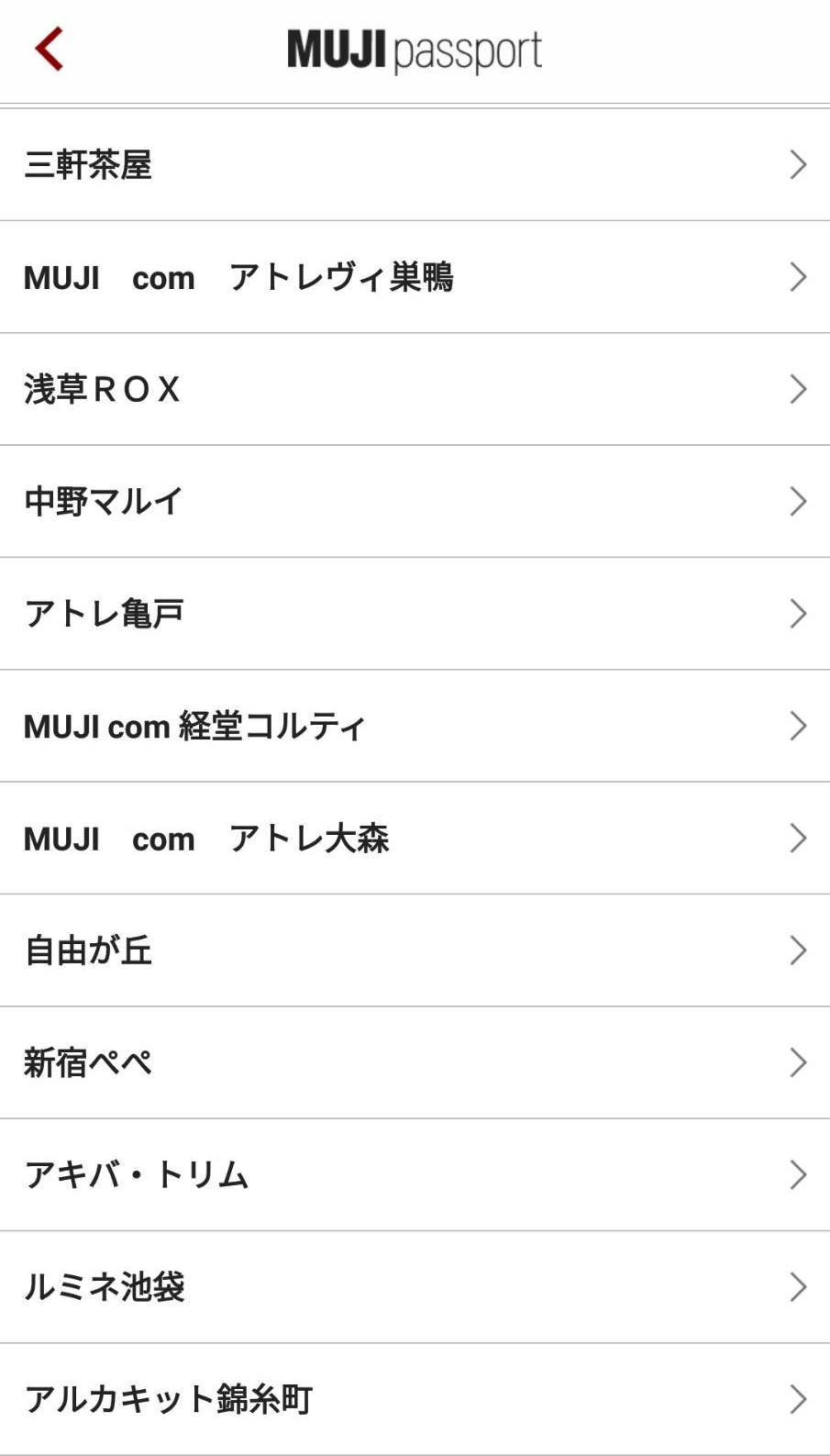Choose the 自由が丘 store

click(88, 950)
